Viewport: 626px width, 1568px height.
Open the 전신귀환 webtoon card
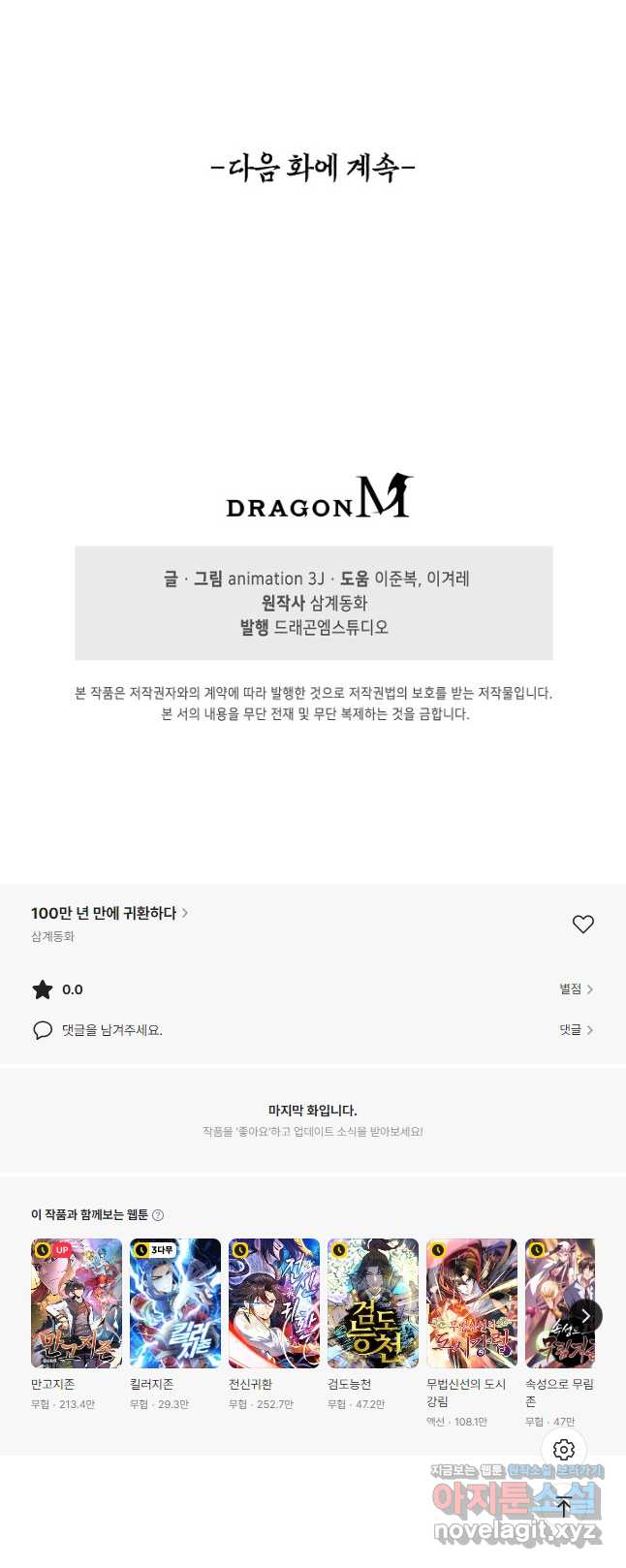[x=274, y=1303]
